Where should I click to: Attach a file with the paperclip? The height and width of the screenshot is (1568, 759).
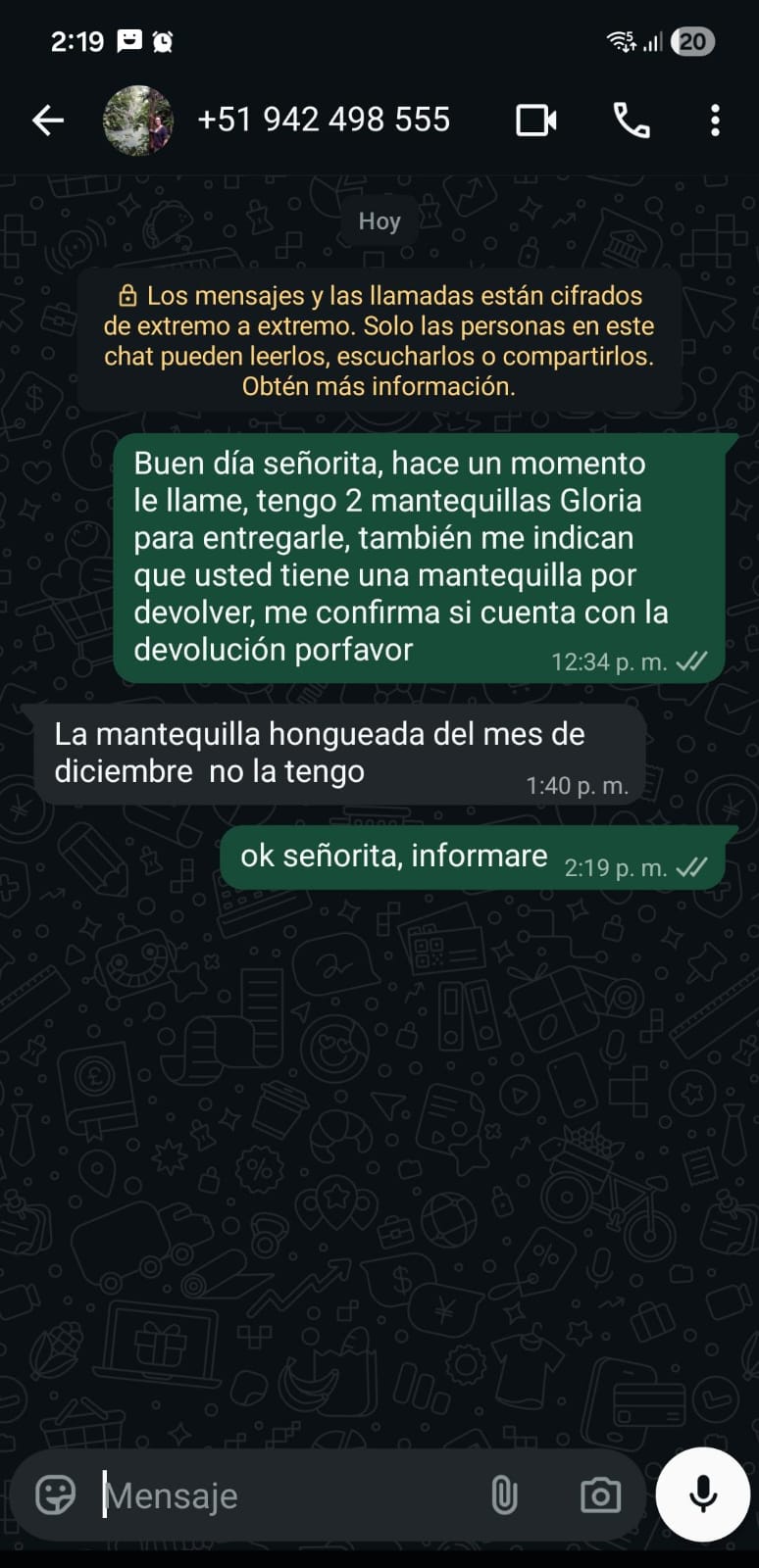point(503,1495)
